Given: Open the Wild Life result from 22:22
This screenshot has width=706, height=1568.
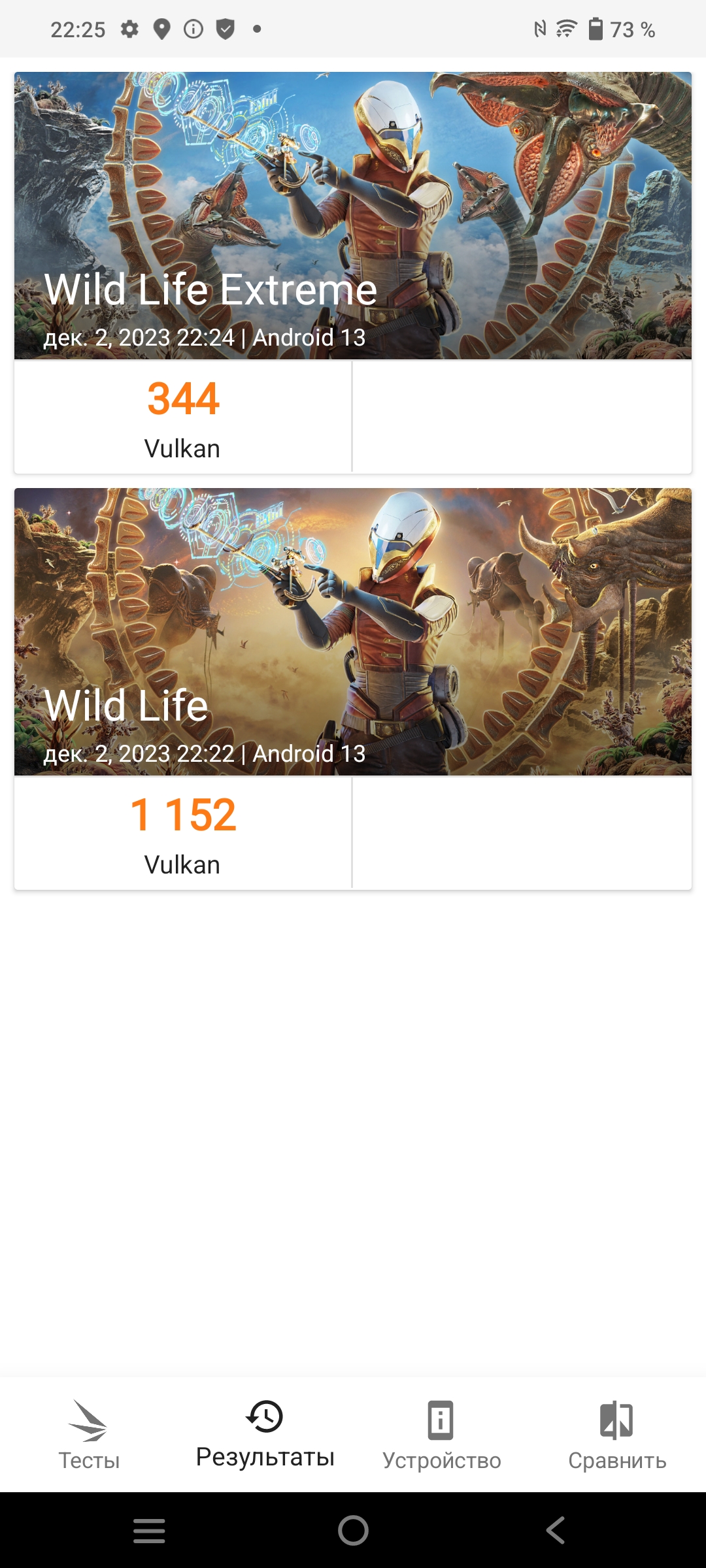Looking at the screenshot, I should click(353, 632).
